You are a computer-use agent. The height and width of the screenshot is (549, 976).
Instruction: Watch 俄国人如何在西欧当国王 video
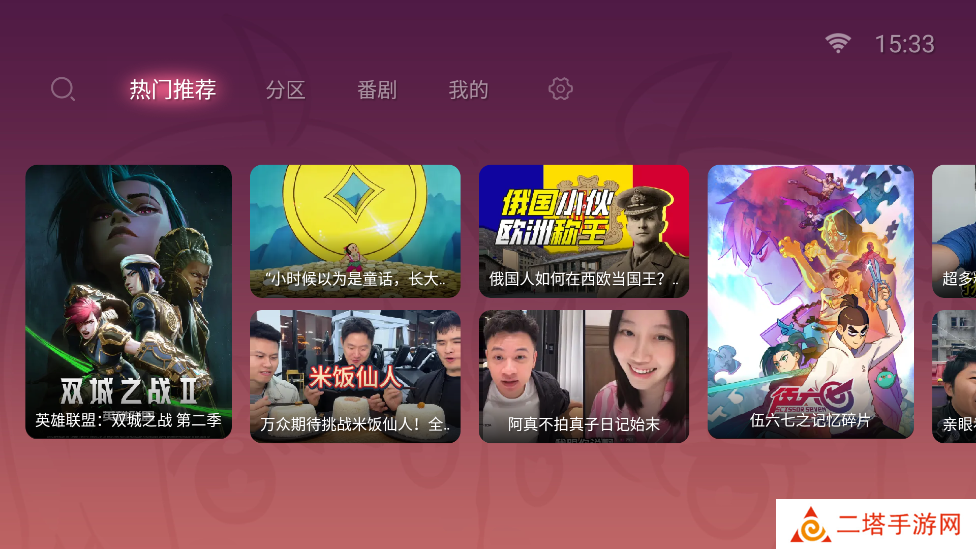tap(584, 231)
